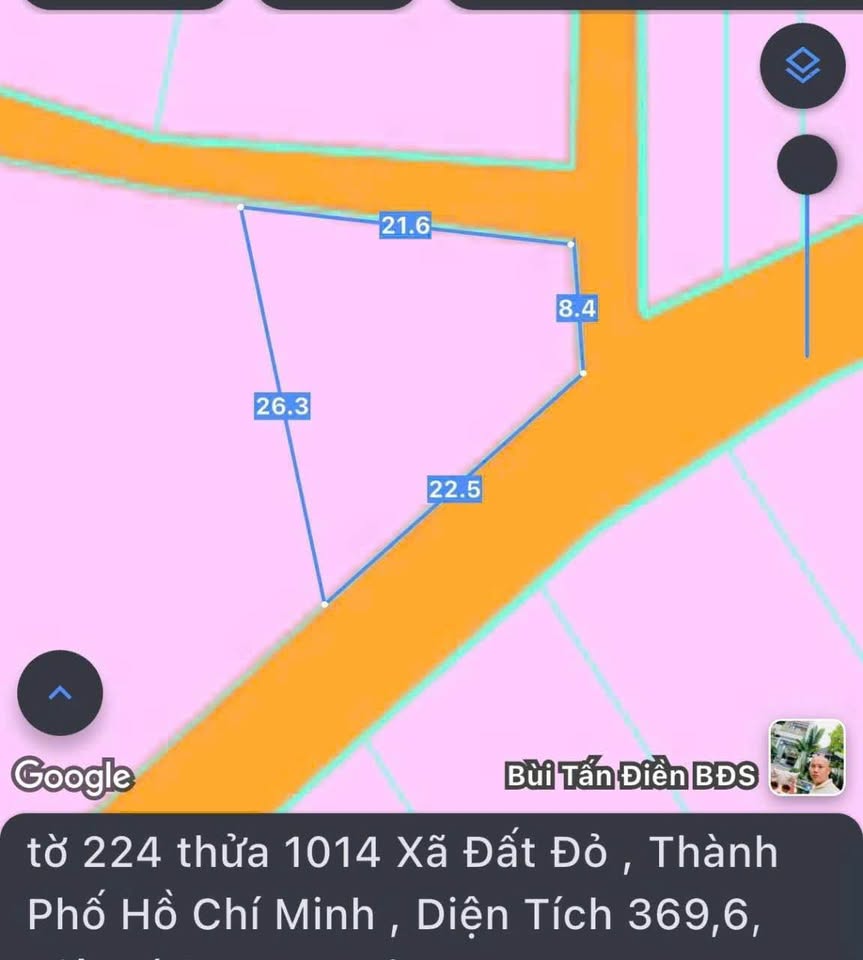Click the '26.3' measurement label
The width and height of the screenshot is (863, 960).
pyautogui.click(x=281, y=405)
